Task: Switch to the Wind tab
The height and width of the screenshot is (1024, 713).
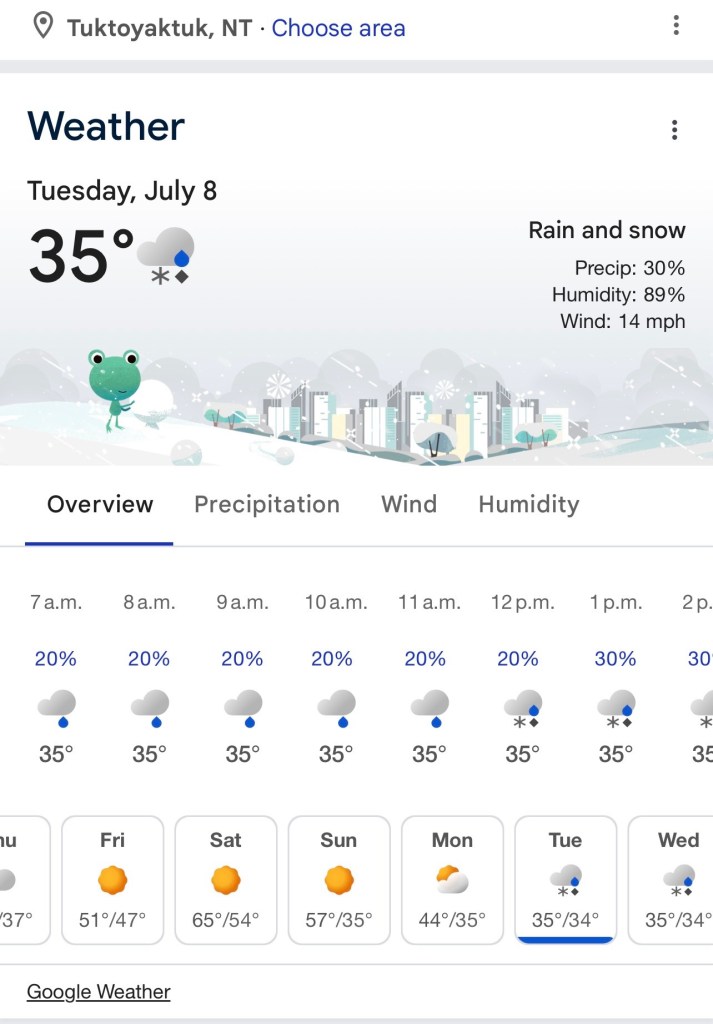Action: (409, 505)
